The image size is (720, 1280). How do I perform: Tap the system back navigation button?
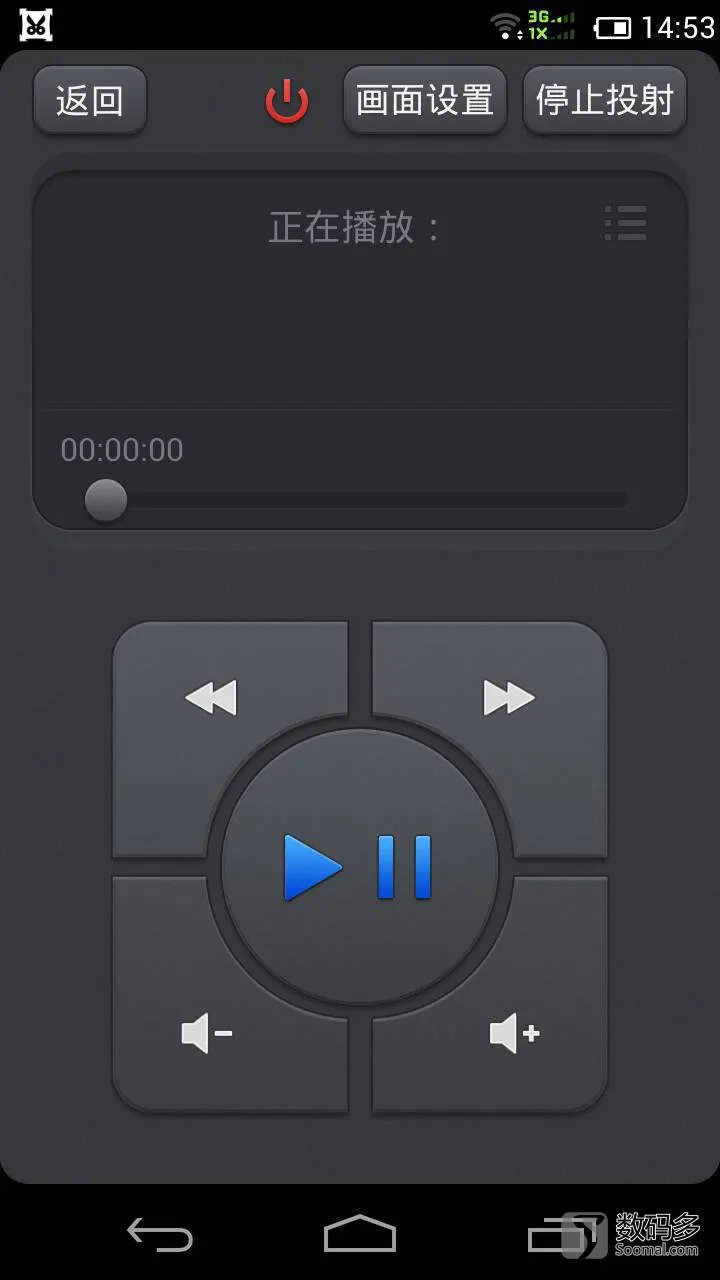160,1234
